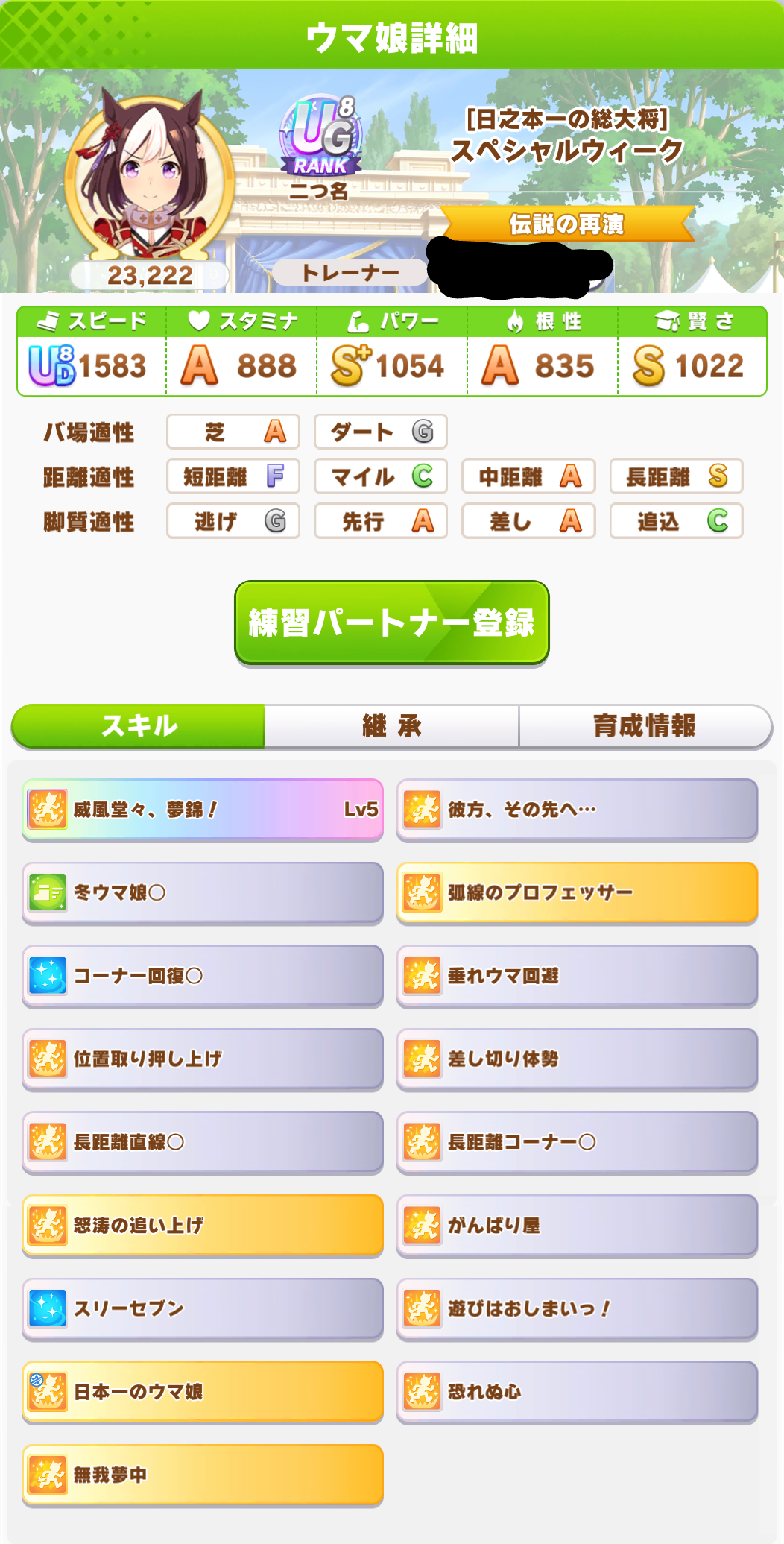Viewport: 784px width, 1544px height.
Task: Open skill 垂れウマ回避
Action: 577,976
